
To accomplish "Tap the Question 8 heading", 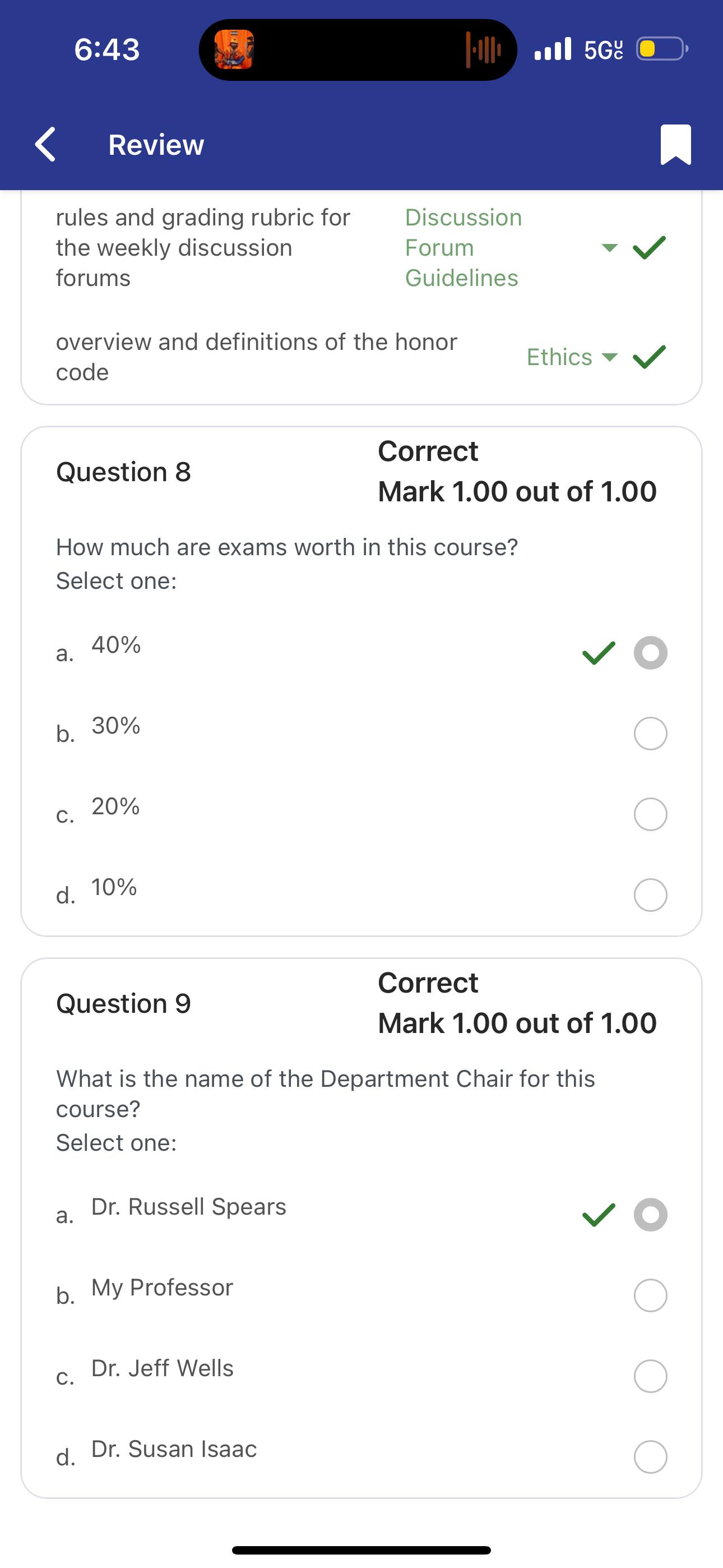I will (123, 471).
